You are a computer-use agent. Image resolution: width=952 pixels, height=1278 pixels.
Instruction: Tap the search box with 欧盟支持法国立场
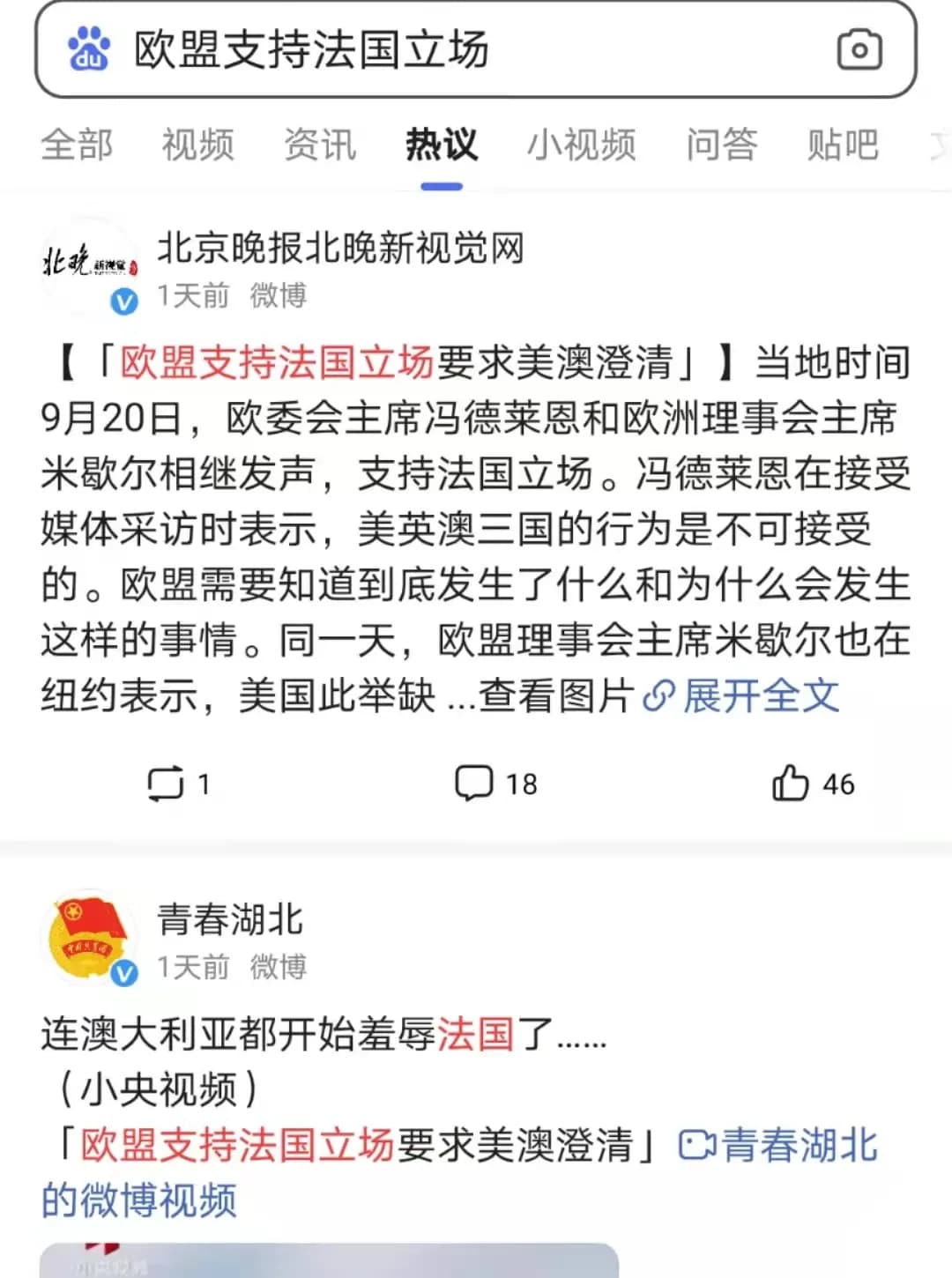pyautogui.click(x=441, y=49)
